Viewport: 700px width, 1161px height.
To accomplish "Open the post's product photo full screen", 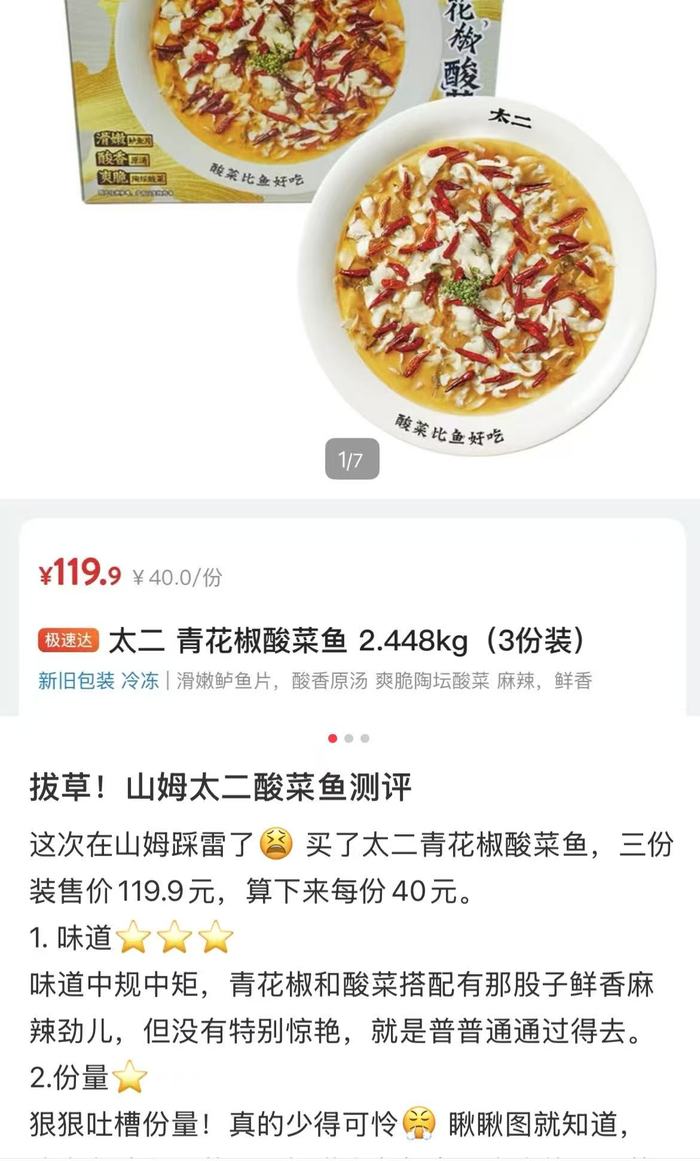I will click(x=350, y=230).
